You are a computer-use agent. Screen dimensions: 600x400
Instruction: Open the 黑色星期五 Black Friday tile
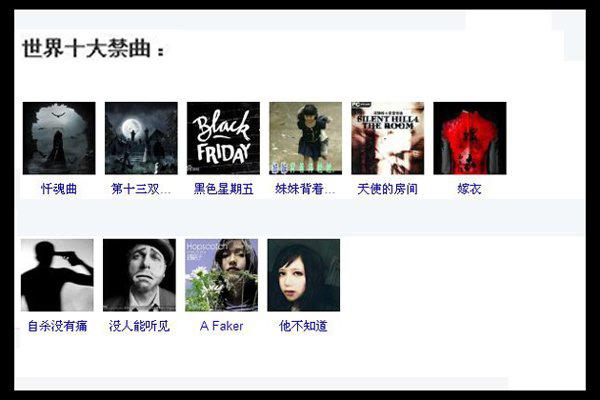point(223,138)
